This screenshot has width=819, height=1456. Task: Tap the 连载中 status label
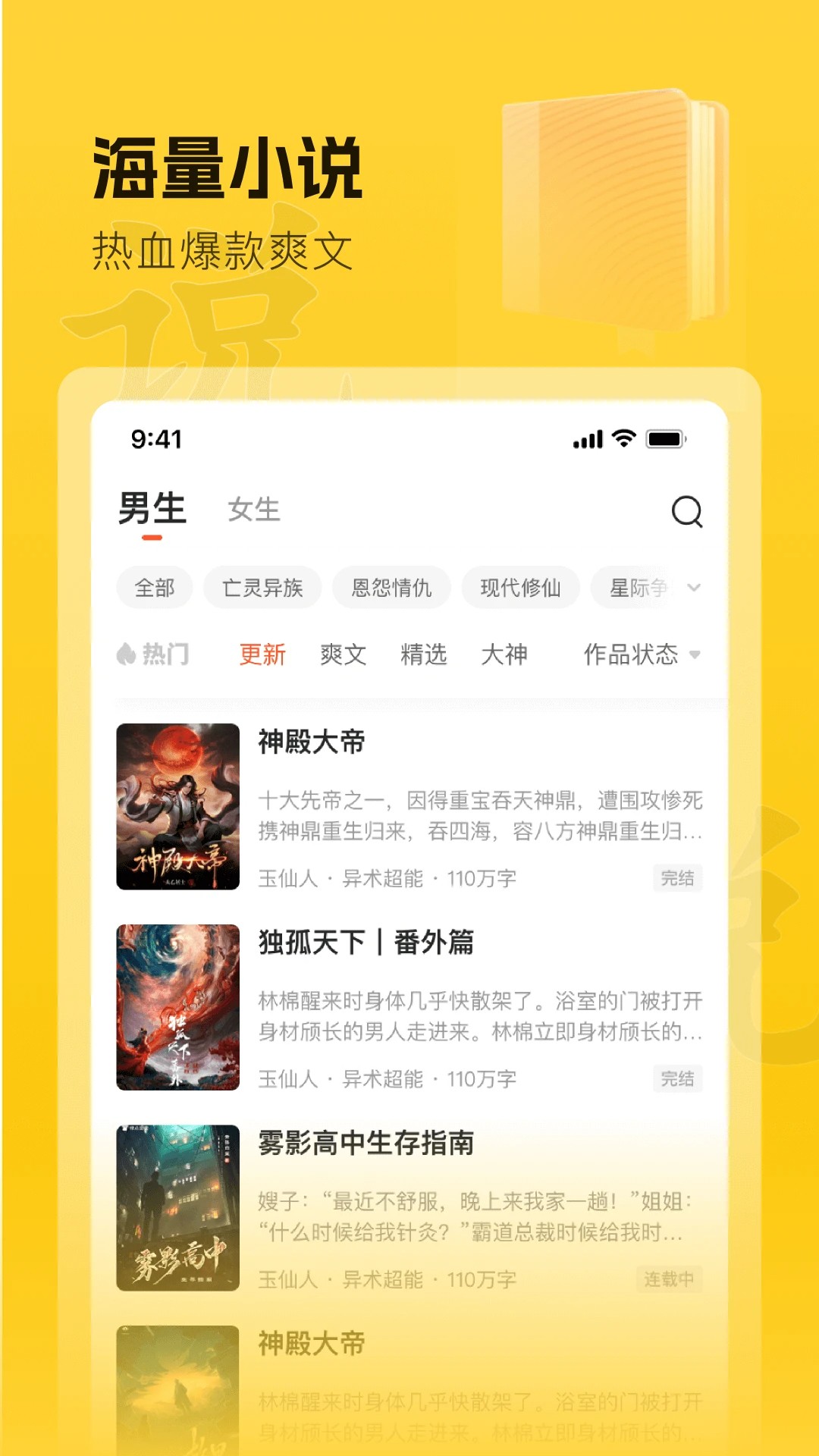(670, 1279)
